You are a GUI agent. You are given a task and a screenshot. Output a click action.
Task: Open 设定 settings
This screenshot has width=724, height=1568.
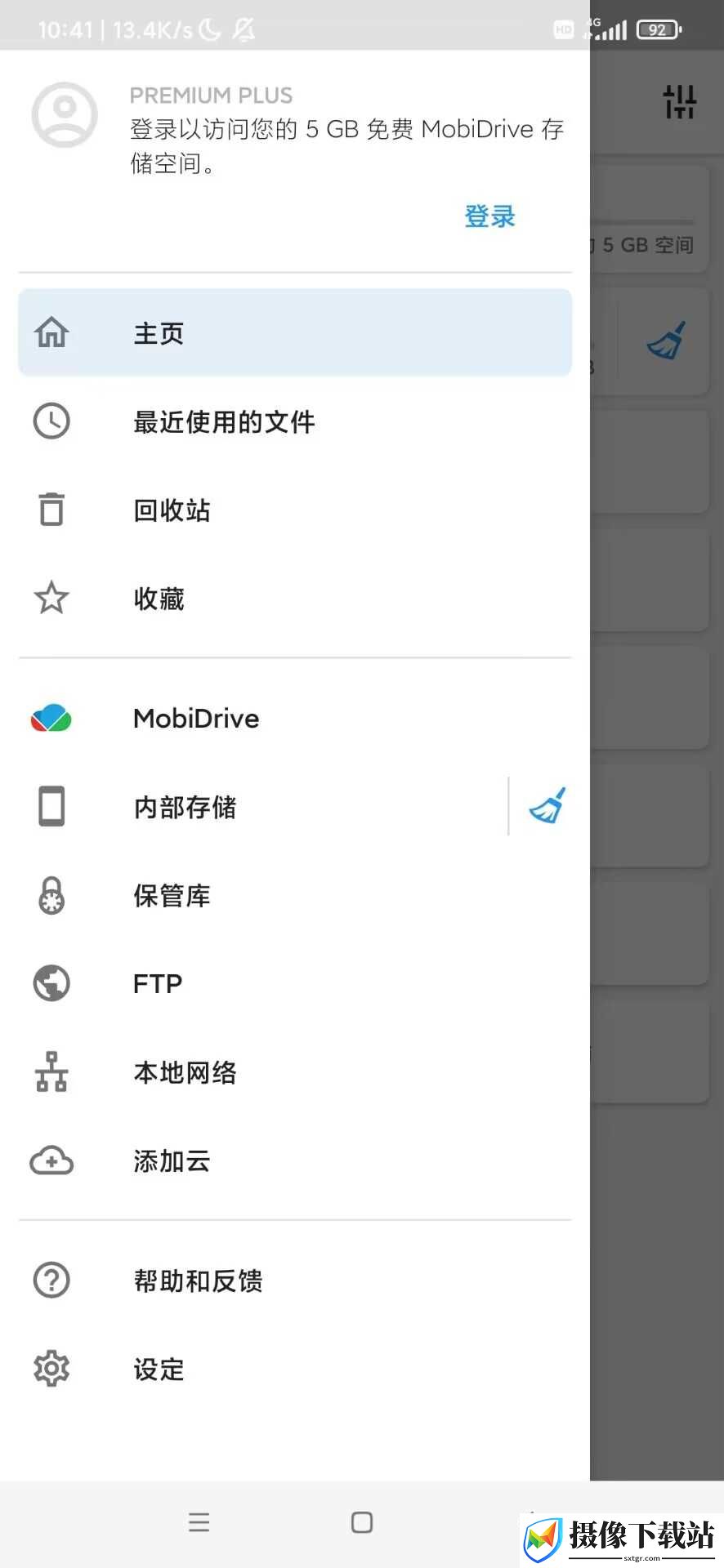coord(295,1369)
